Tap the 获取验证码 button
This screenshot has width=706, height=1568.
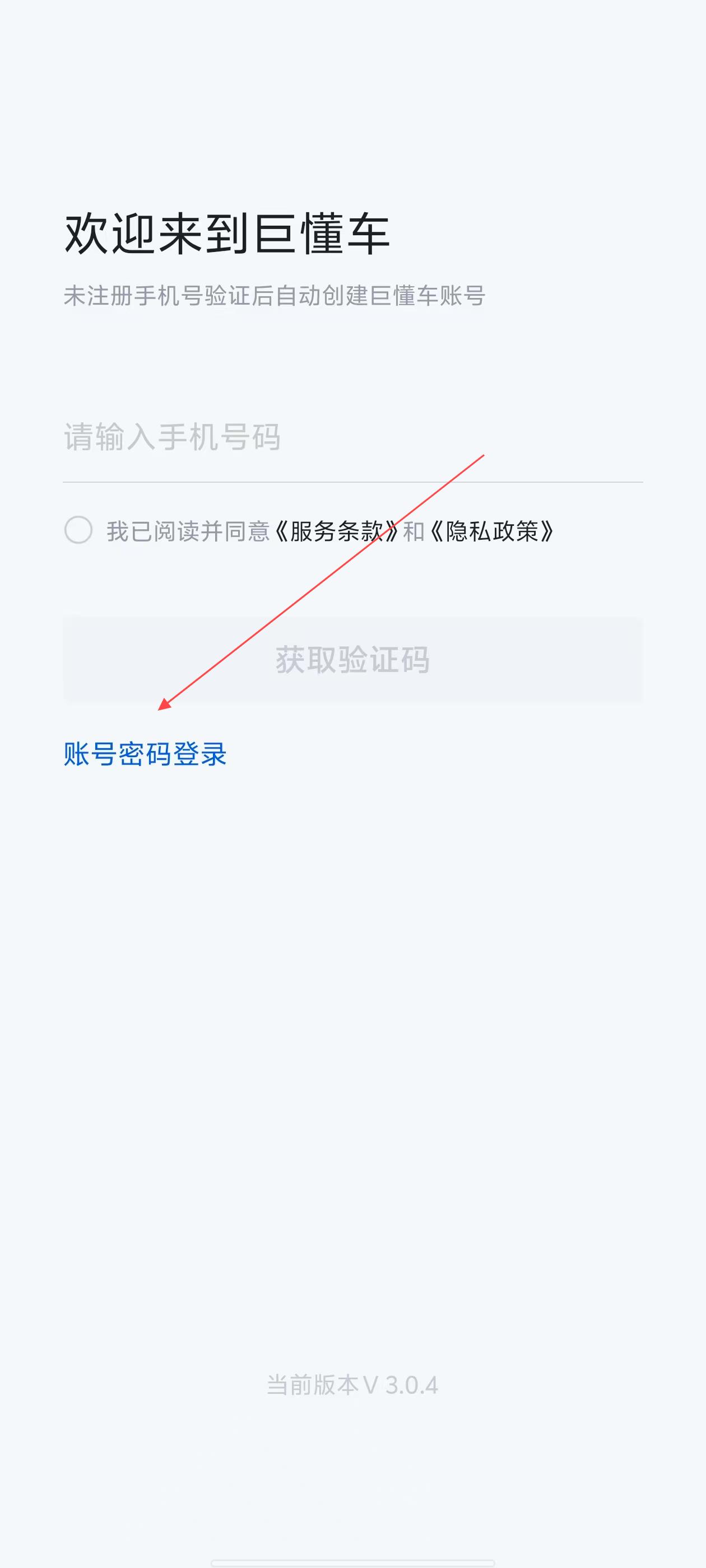coord(352,659)
